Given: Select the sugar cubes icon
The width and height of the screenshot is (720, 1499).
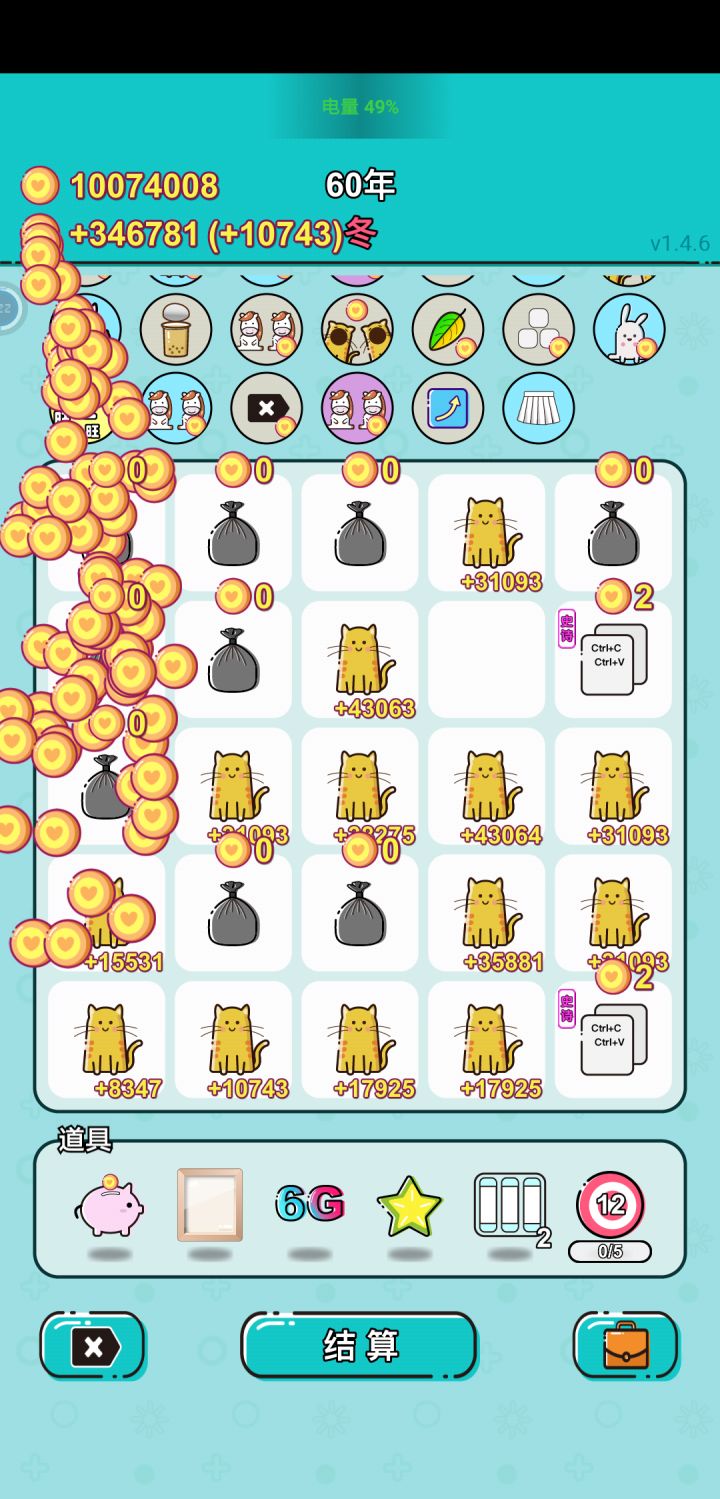Looking at the screenshot, I should pos(538,330).
